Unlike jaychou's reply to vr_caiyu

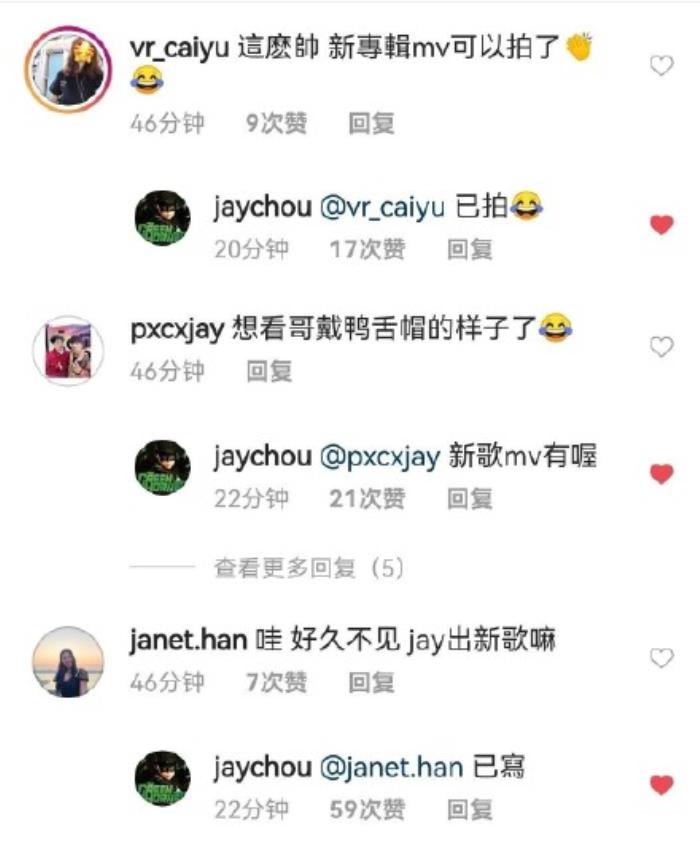(661, 225)
